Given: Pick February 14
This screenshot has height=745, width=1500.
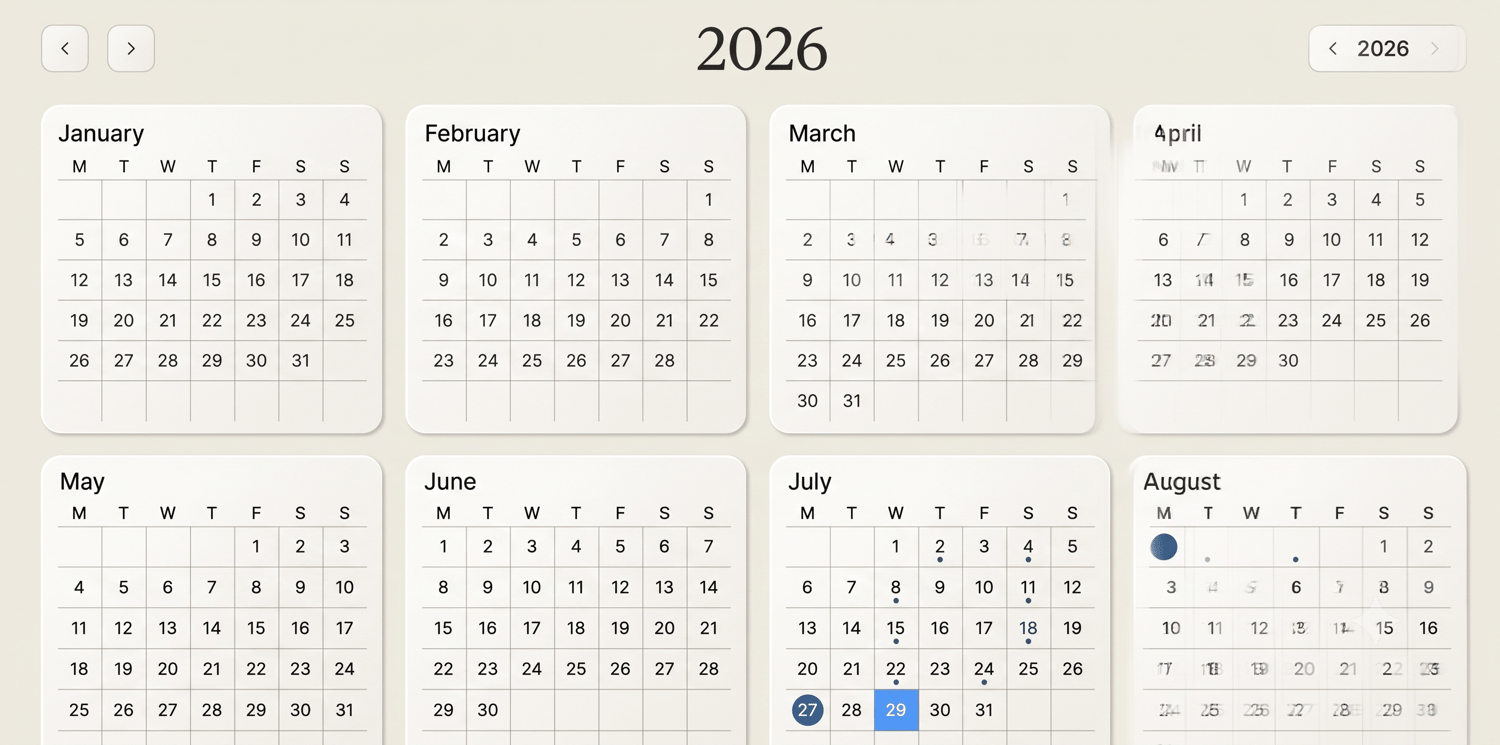Looking at the screenshot, I should click(664, 280).
